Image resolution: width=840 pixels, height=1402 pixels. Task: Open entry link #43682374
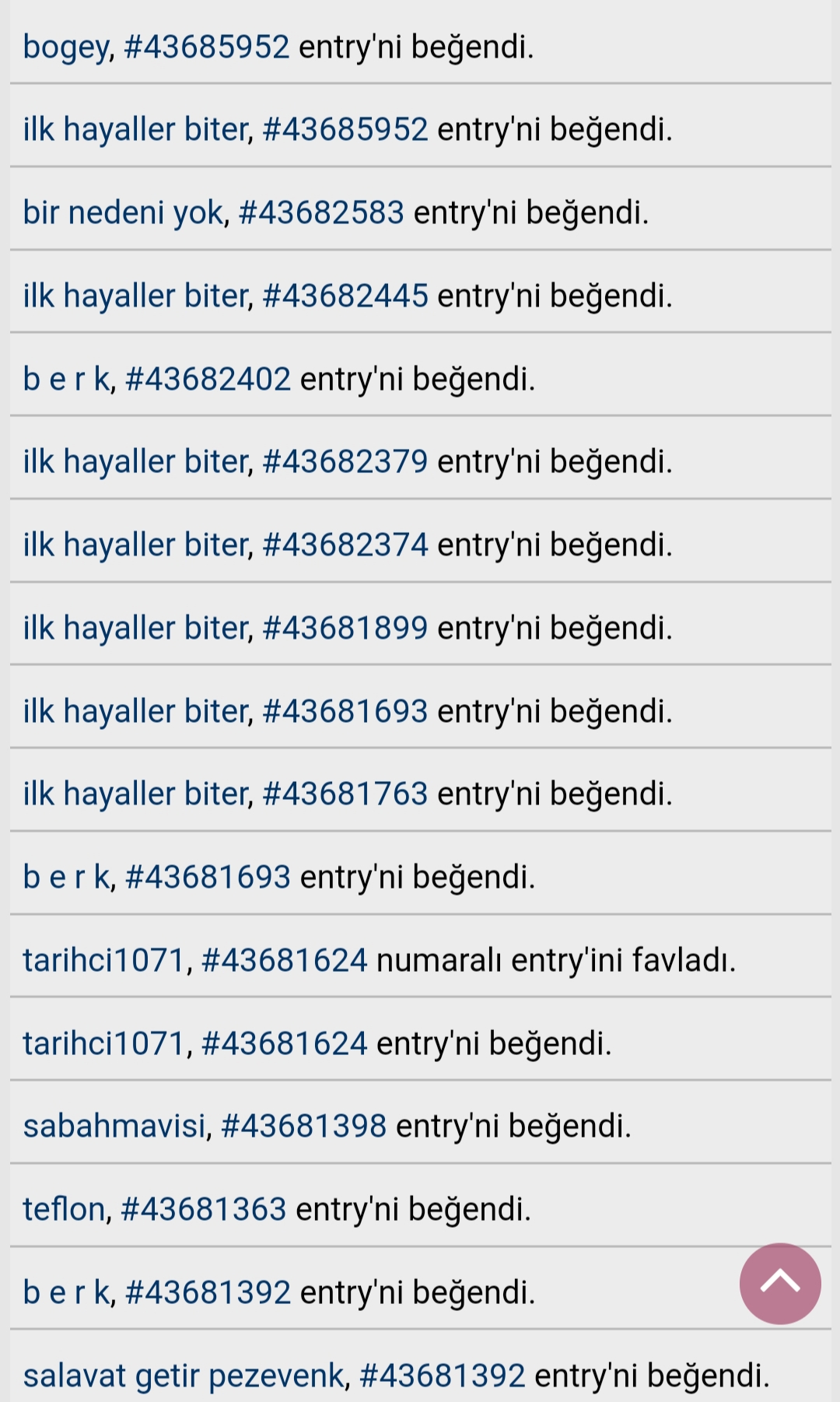coord(345,545)
